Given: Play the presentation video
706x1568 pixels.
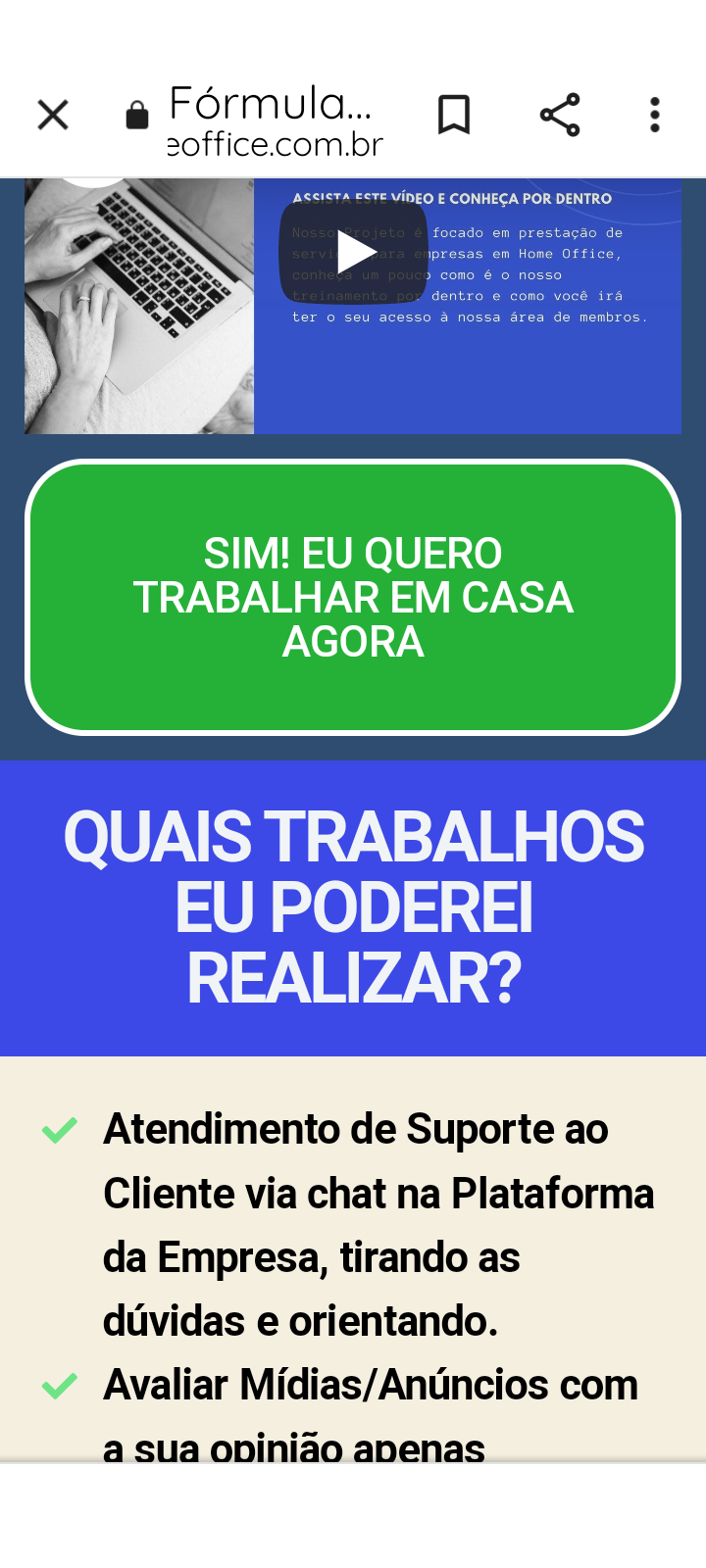Looking at the screenshot, I should pos(354,253).
